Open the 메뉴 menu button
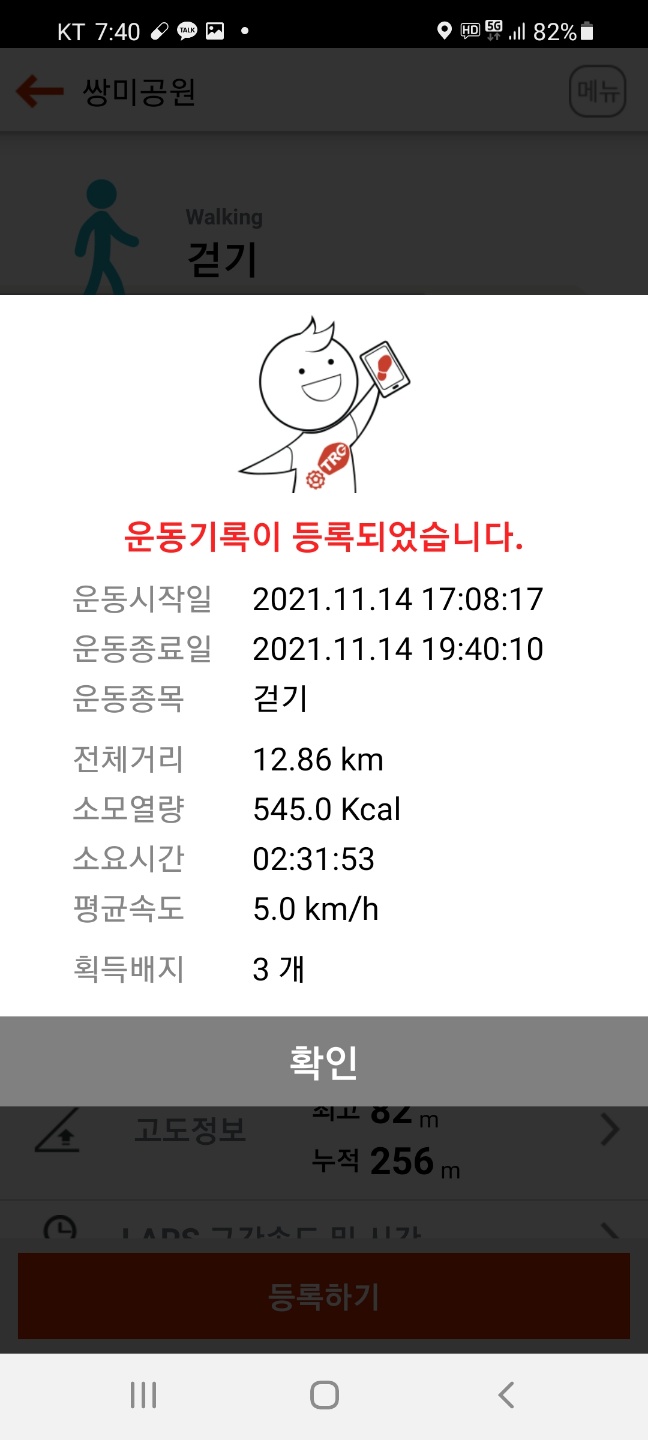Viewport: 648px width, 1440px height. pos(597,92)
